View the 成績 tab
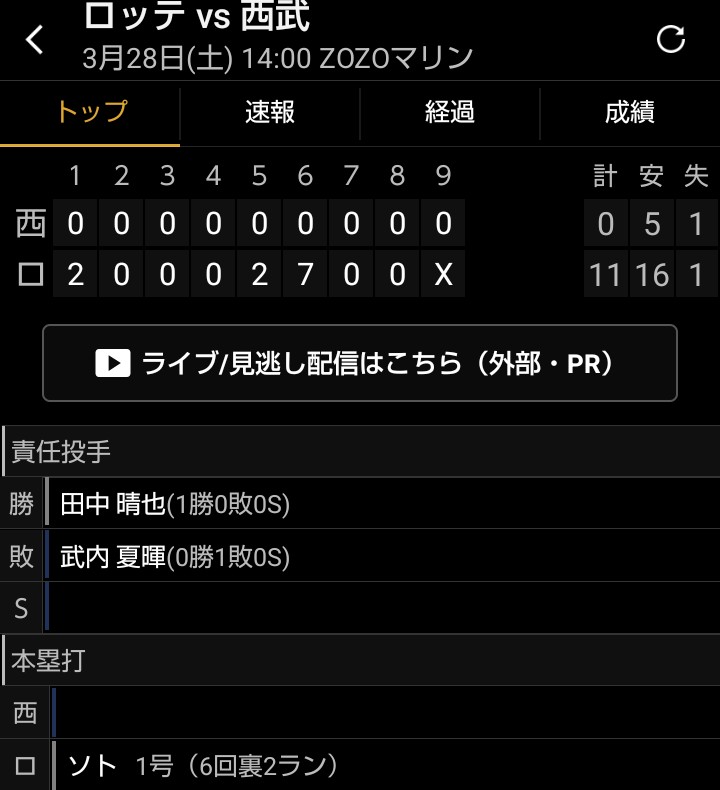 (x=630, y=111)
